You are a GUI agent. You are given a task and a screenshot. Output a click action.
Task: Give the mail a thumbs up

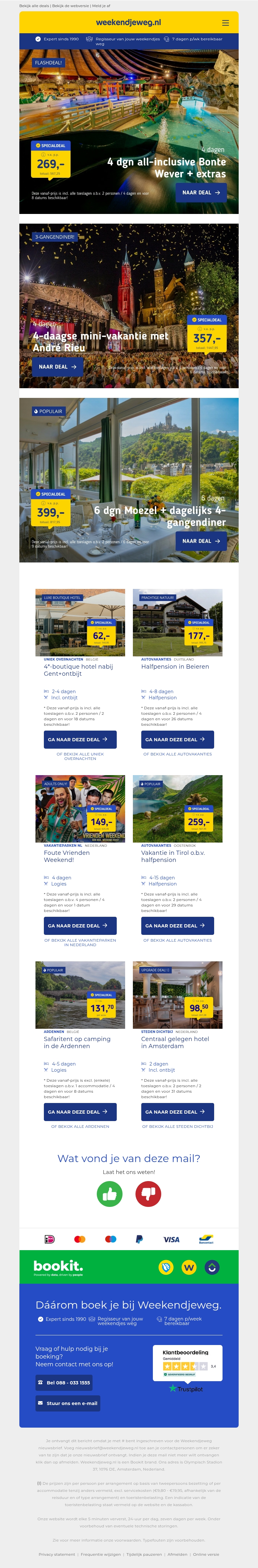pyautogui.click(x=110, y=1194)
